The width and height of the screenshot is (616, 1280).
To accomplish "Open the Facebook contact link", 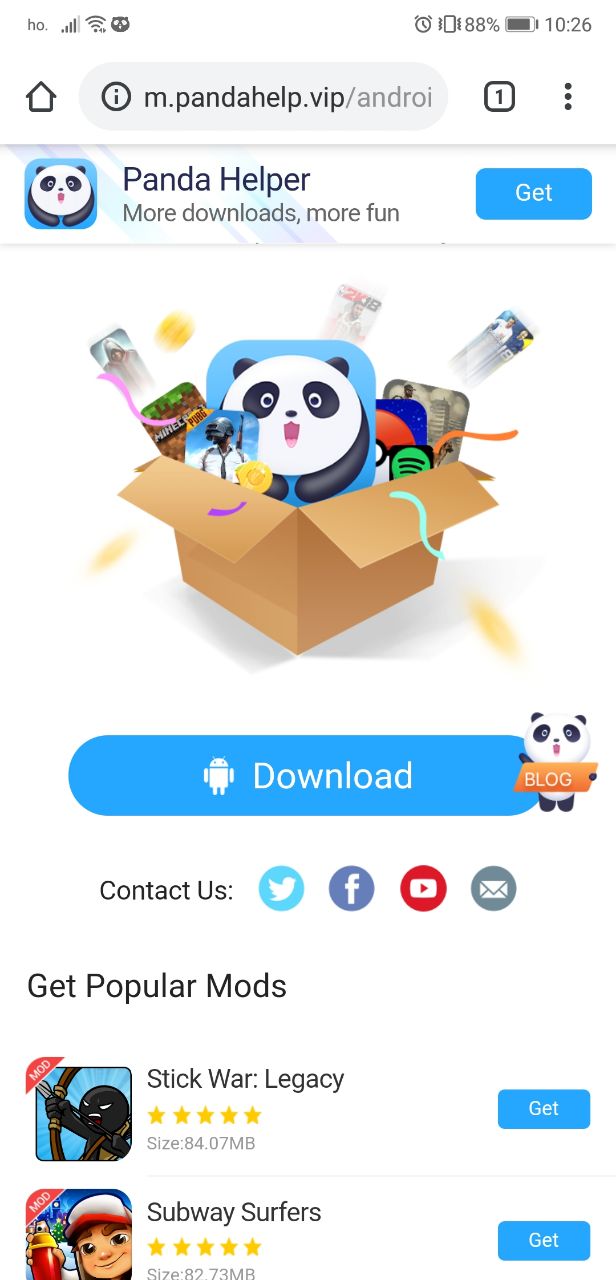I will coord(352,889).
